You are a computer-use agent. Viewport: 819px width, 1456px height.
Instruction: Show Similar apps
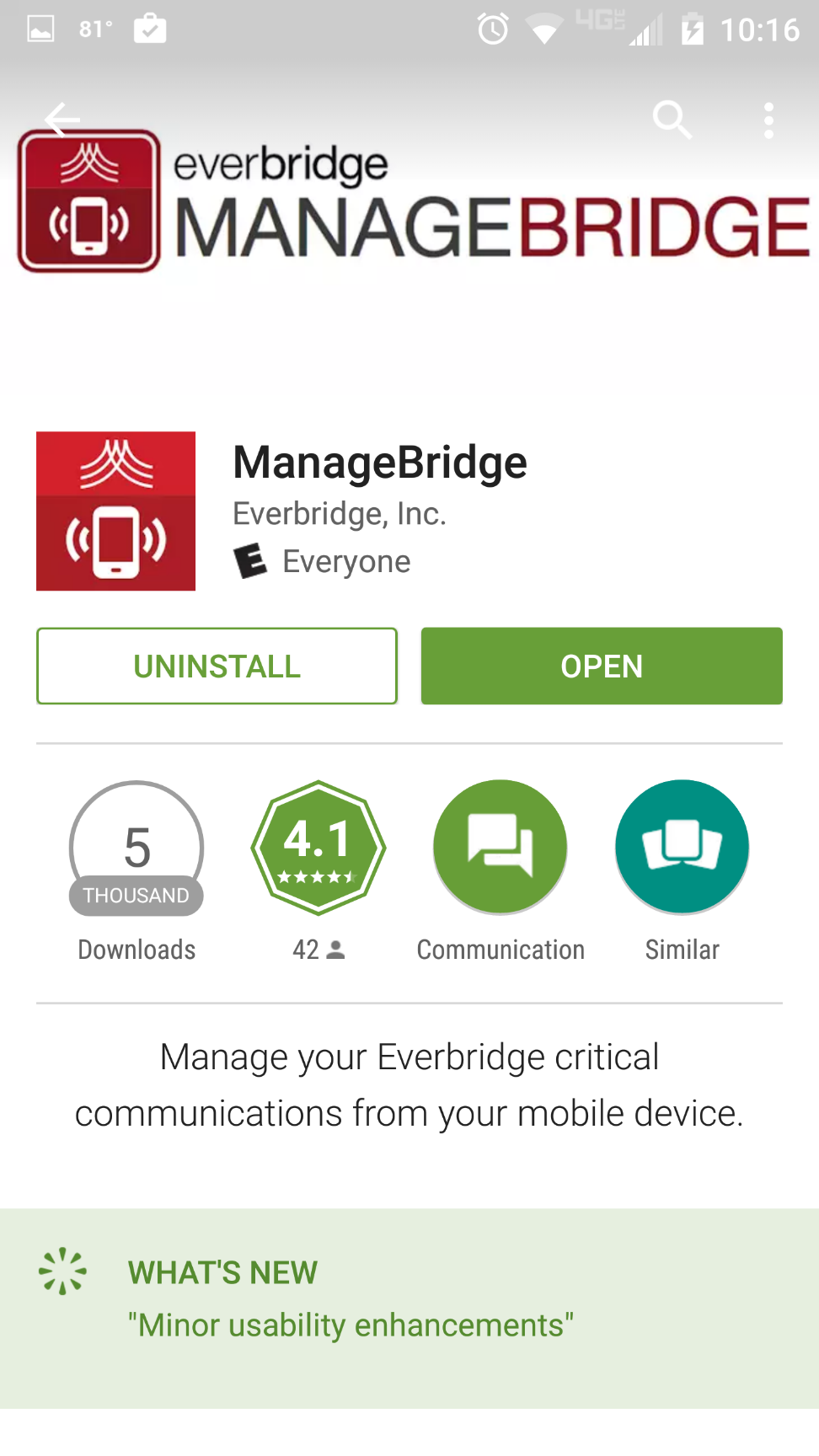[682, 848]
